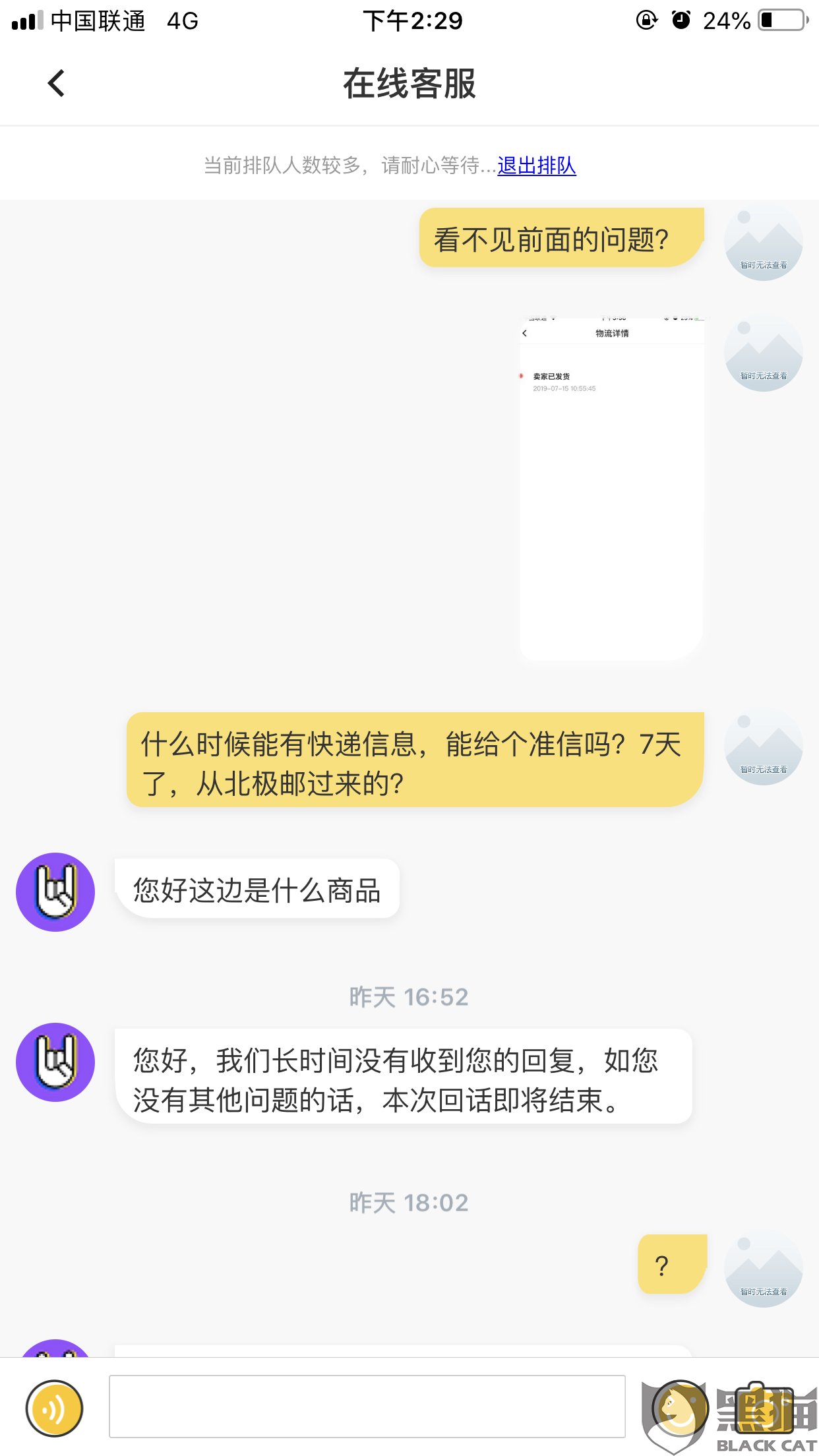Focus the message text field
Viewport: 819px width, 1456px height.
pyautogui.click(x=367, y=1407)
